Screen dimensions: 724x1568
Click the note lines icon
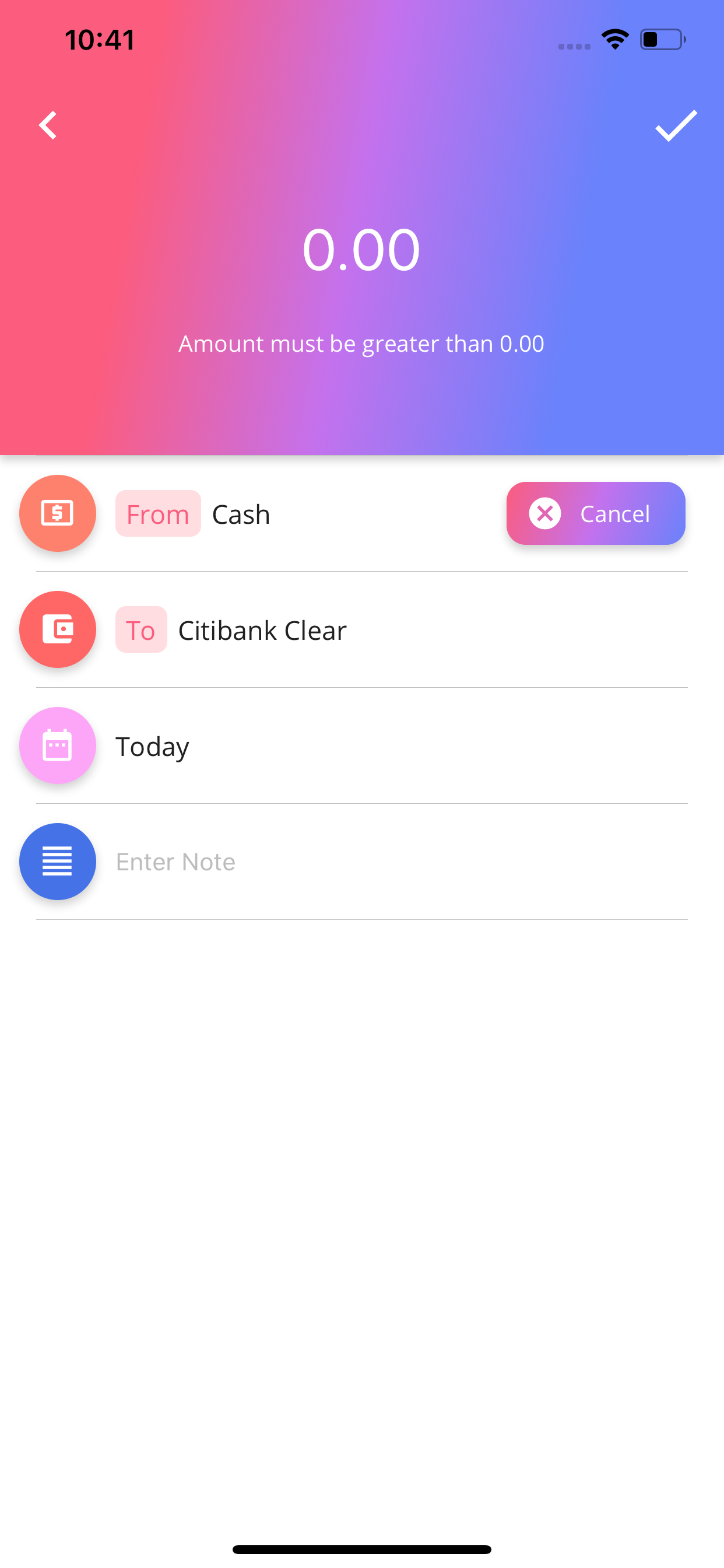tap(57, 862)
